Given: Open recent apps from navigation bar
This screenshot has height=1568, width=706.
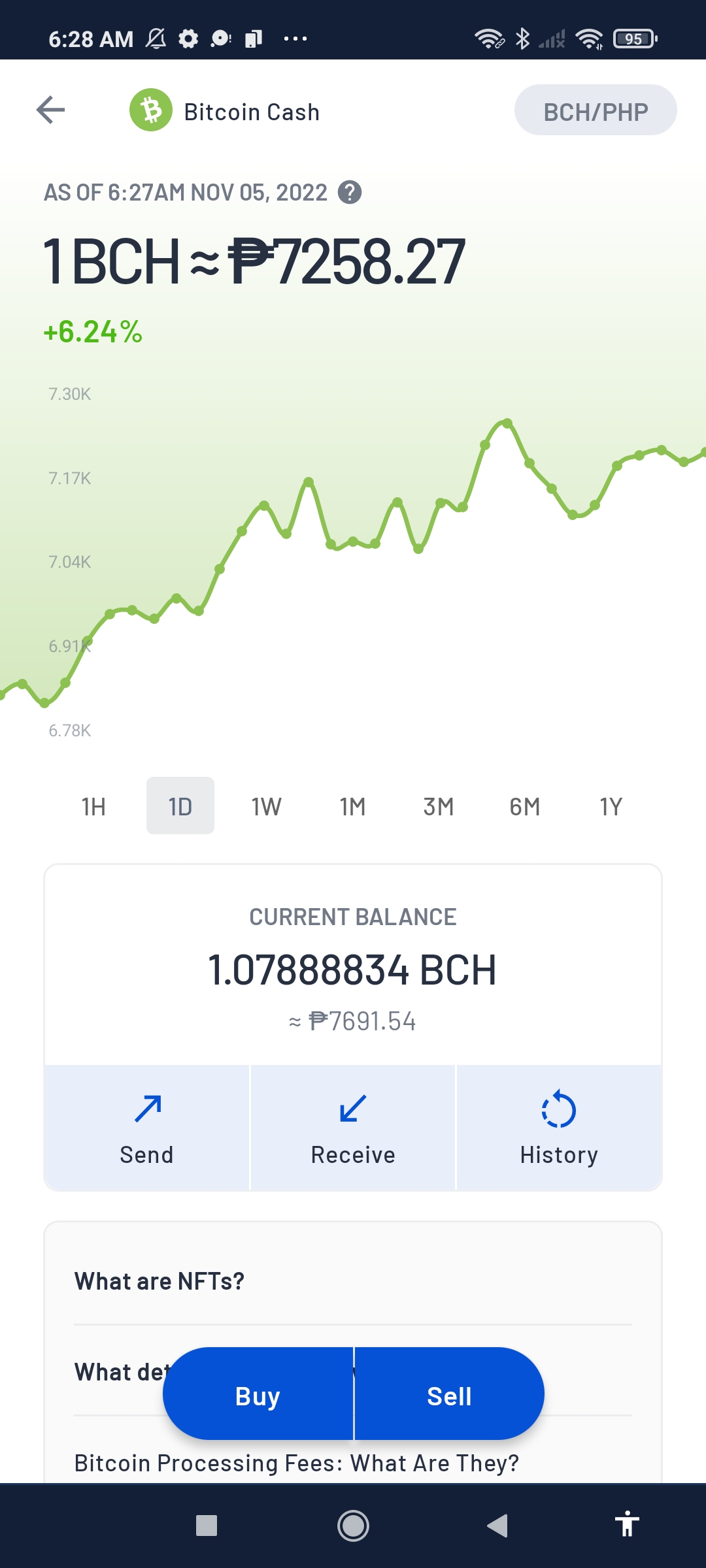Looking at the screenshot, I should coord(207,1526).
